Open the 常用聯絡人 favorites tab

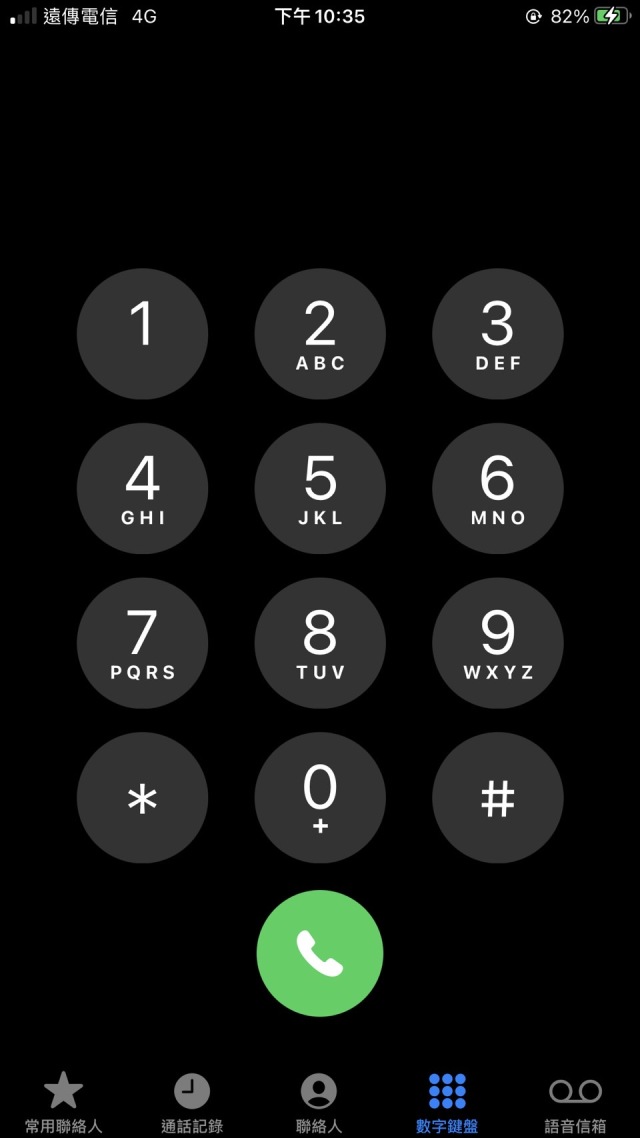tap(64, 1101)
